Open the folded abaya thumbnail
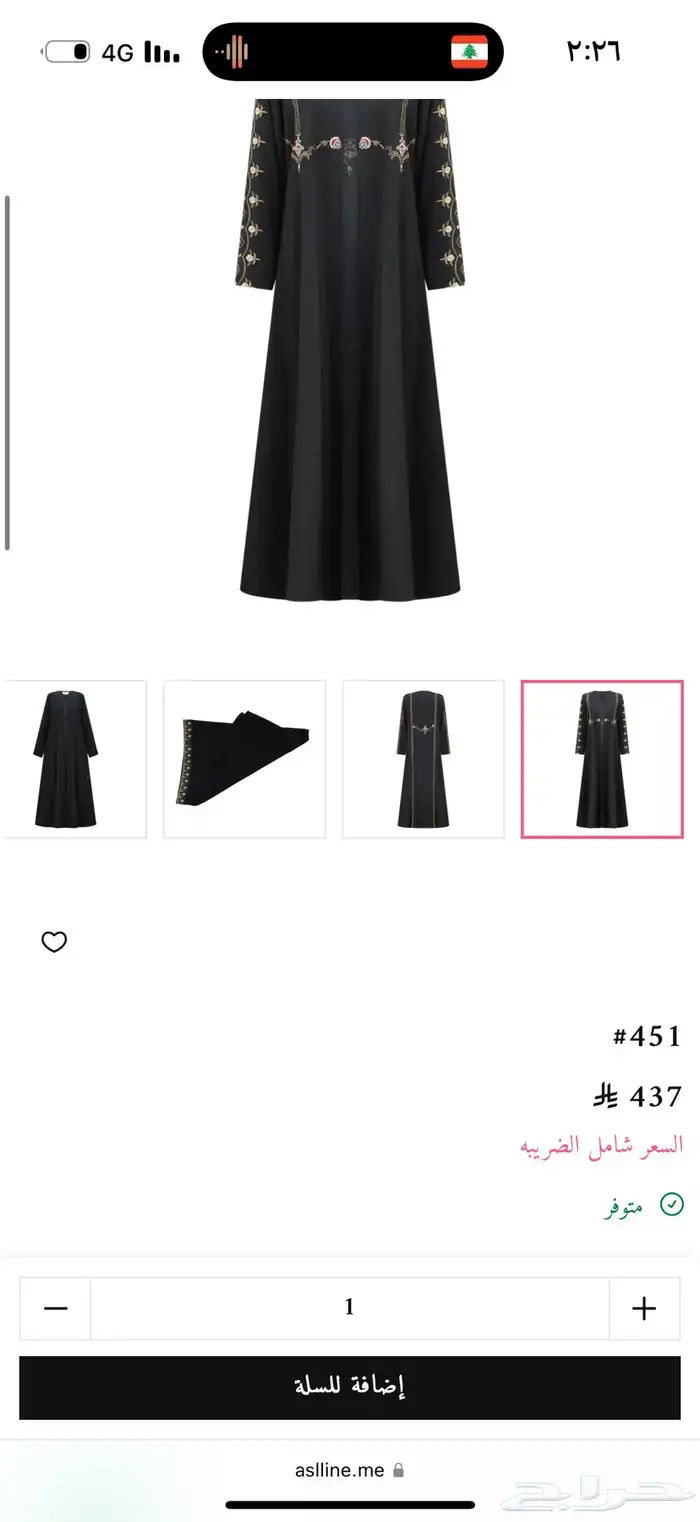 click(244, 759)
